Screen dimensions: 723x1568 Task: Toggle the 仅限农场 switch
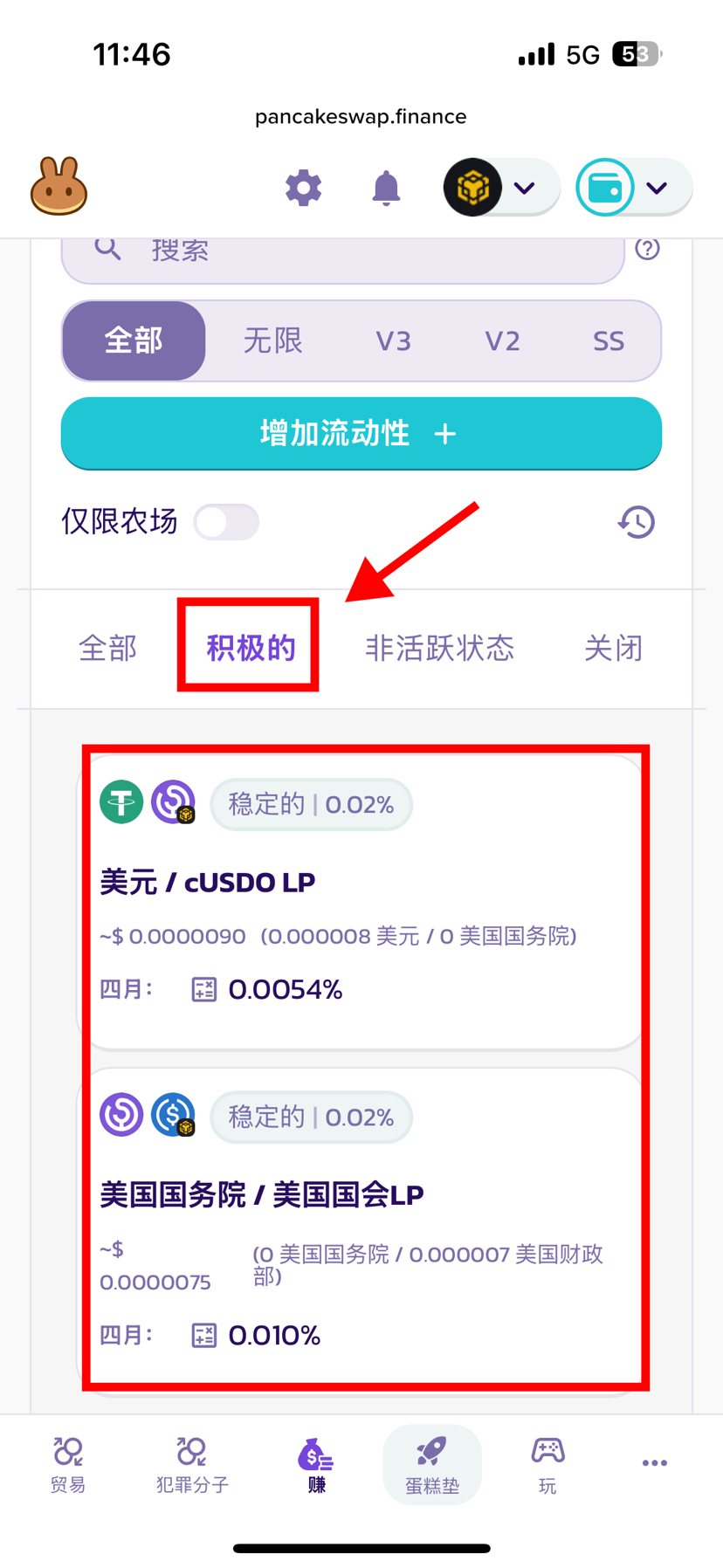click(x=226, y=522)
